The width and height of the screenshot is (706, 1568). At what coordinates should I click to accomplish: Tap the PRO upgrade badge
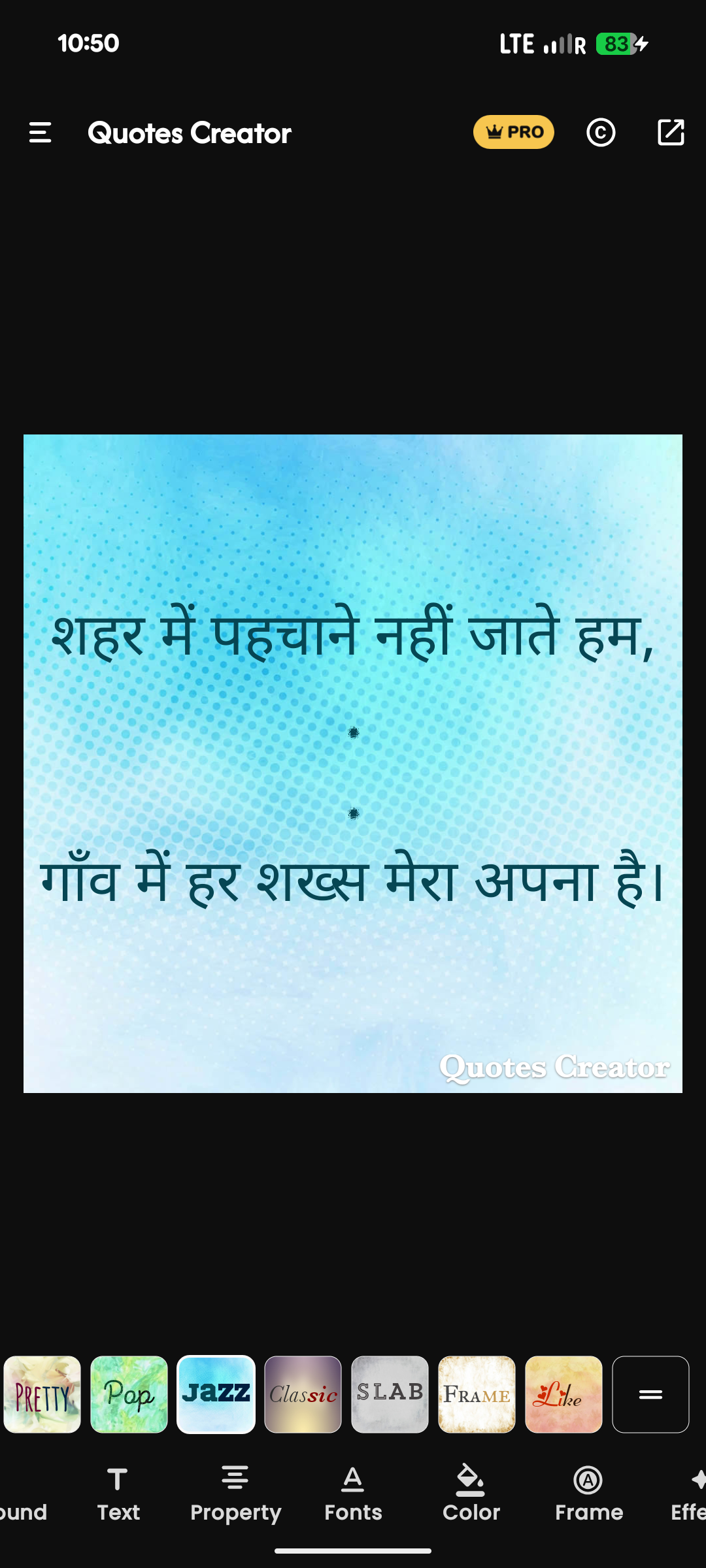(x=514, y=133)
